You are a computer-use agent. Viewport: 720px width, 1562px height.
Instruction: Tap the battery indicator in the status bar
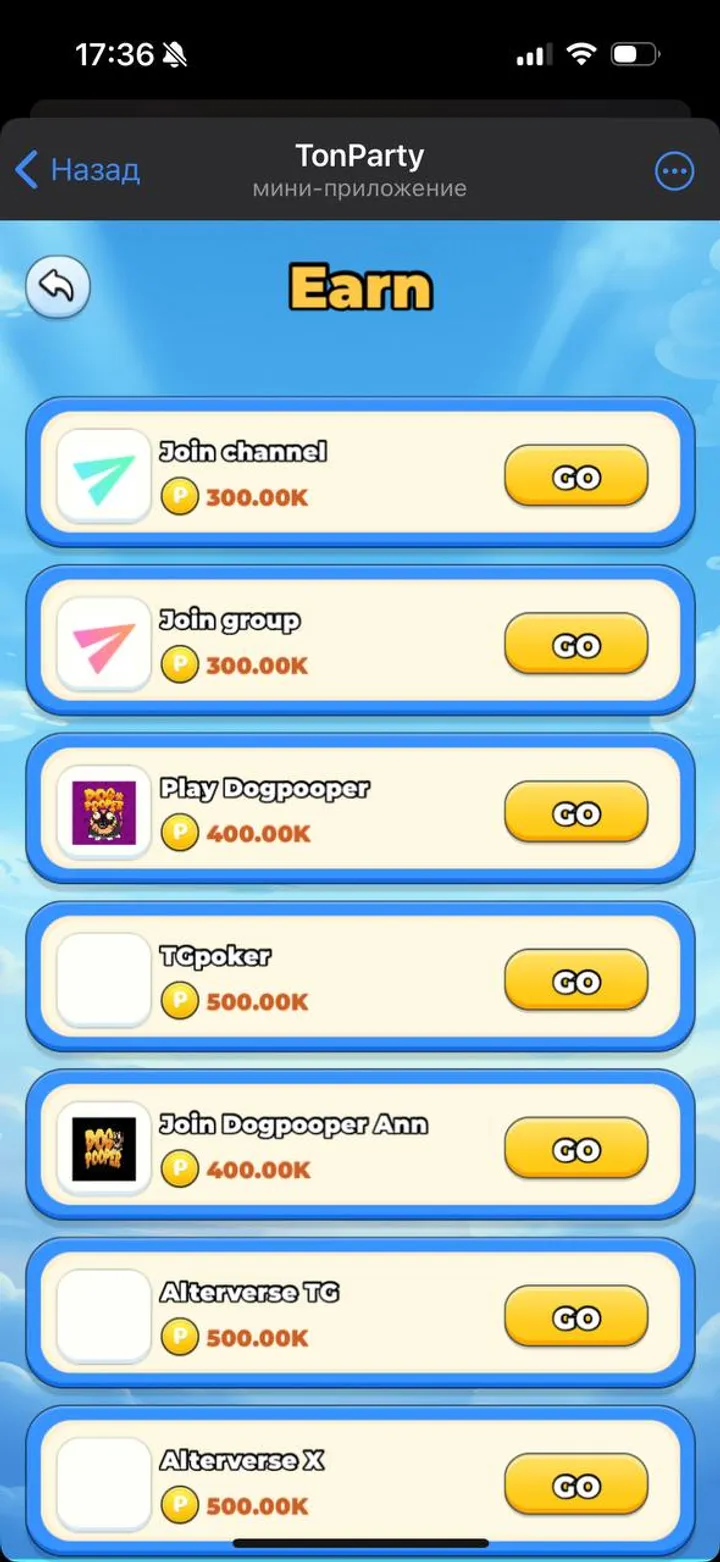click(635, 53)
